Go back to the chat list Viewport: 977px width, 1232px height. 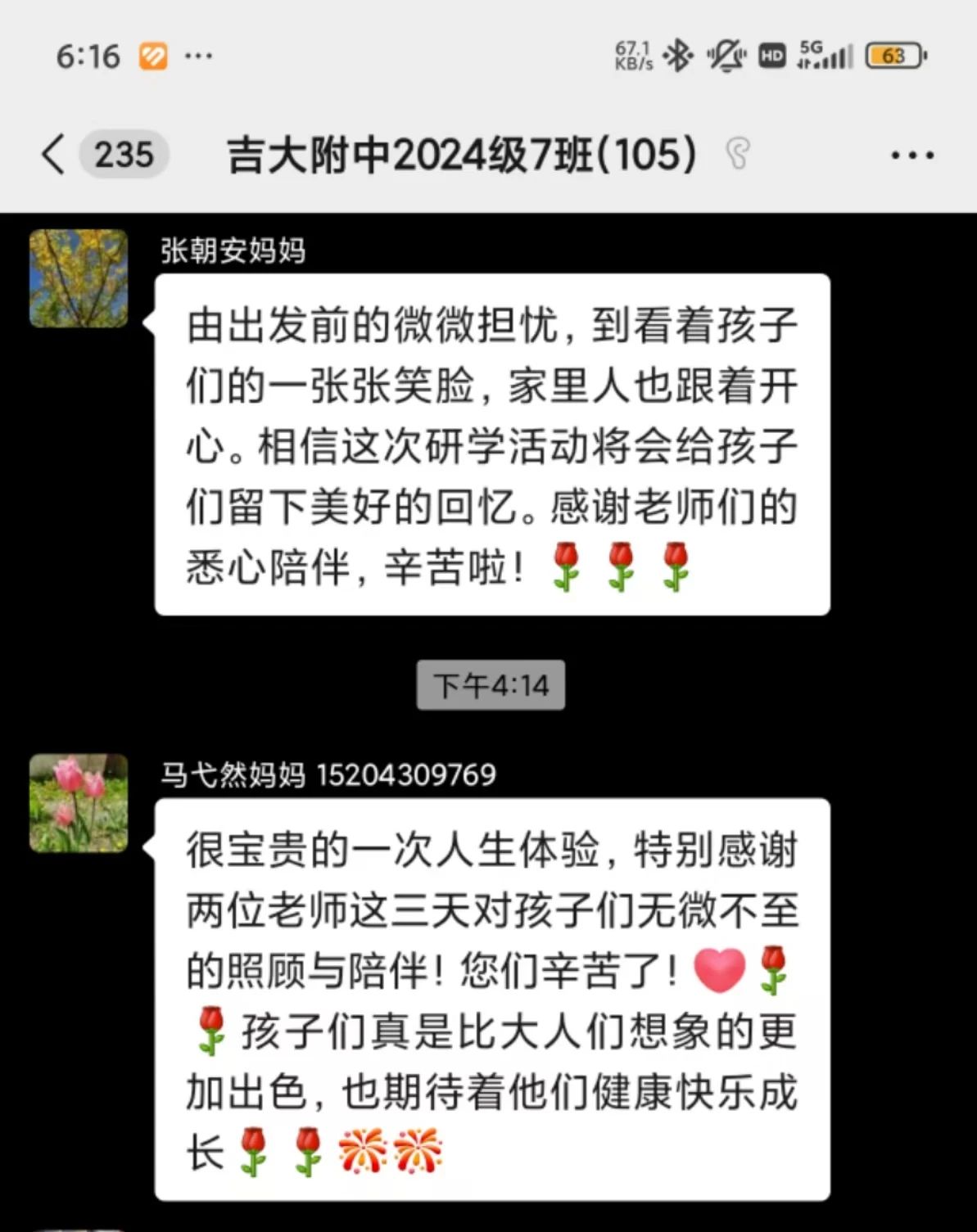click(x=54, y=154)
